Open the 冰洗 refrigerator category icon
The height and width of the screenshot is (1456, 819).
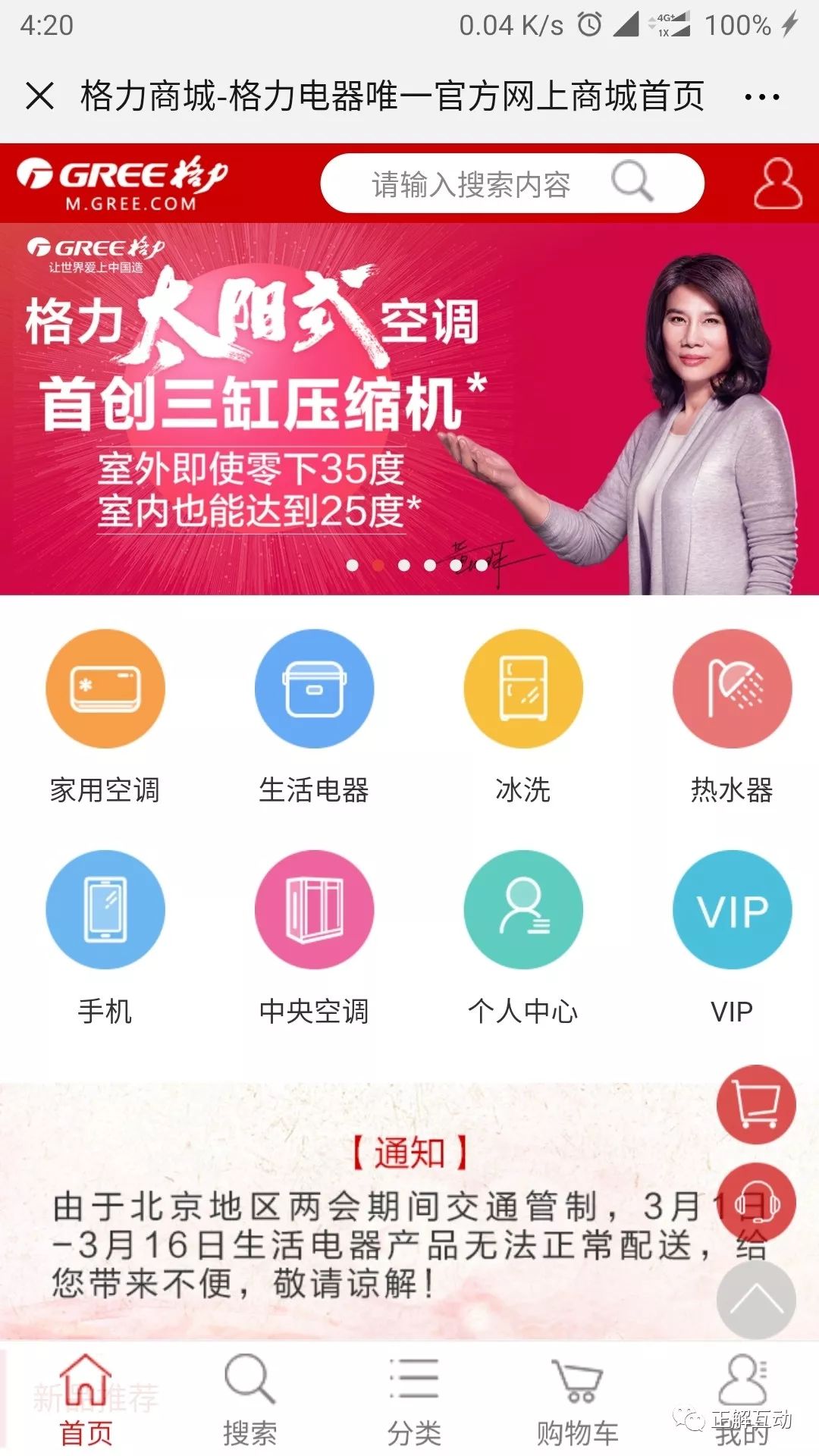click(523, 686)
